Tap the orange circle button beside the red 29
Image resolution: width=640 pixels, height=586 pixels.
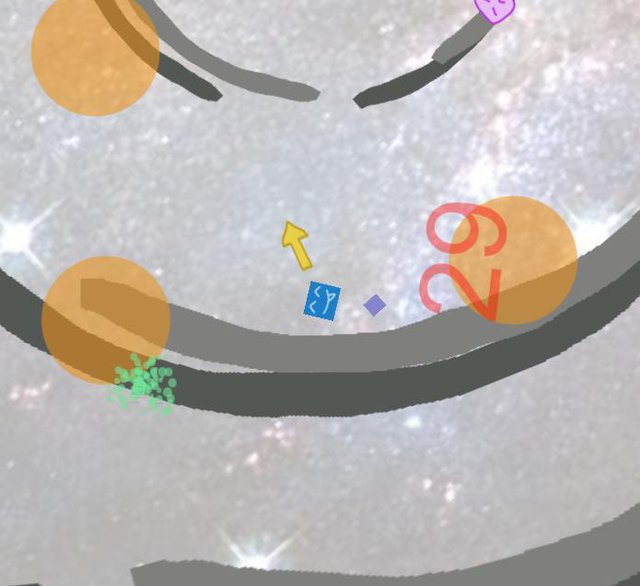tap(514, 260)
